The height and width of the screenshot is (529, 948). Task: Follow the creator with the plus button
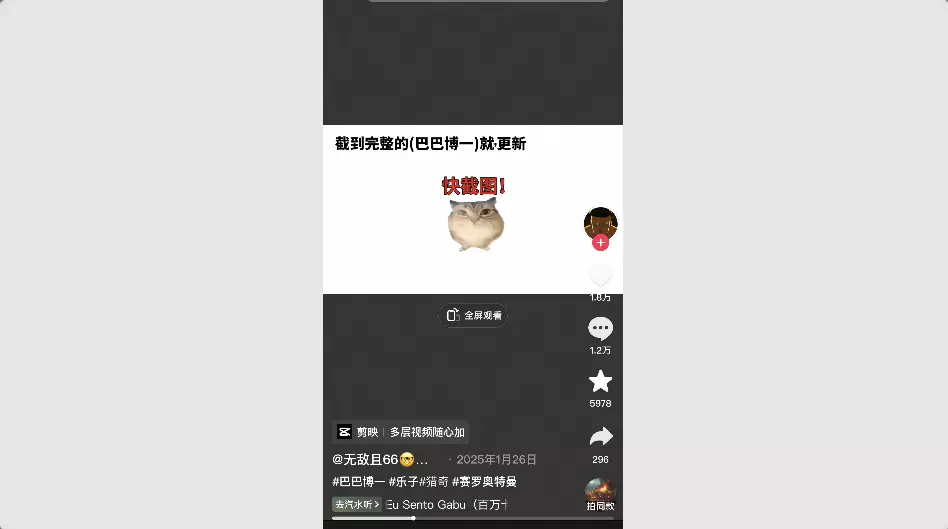[600, 242]
